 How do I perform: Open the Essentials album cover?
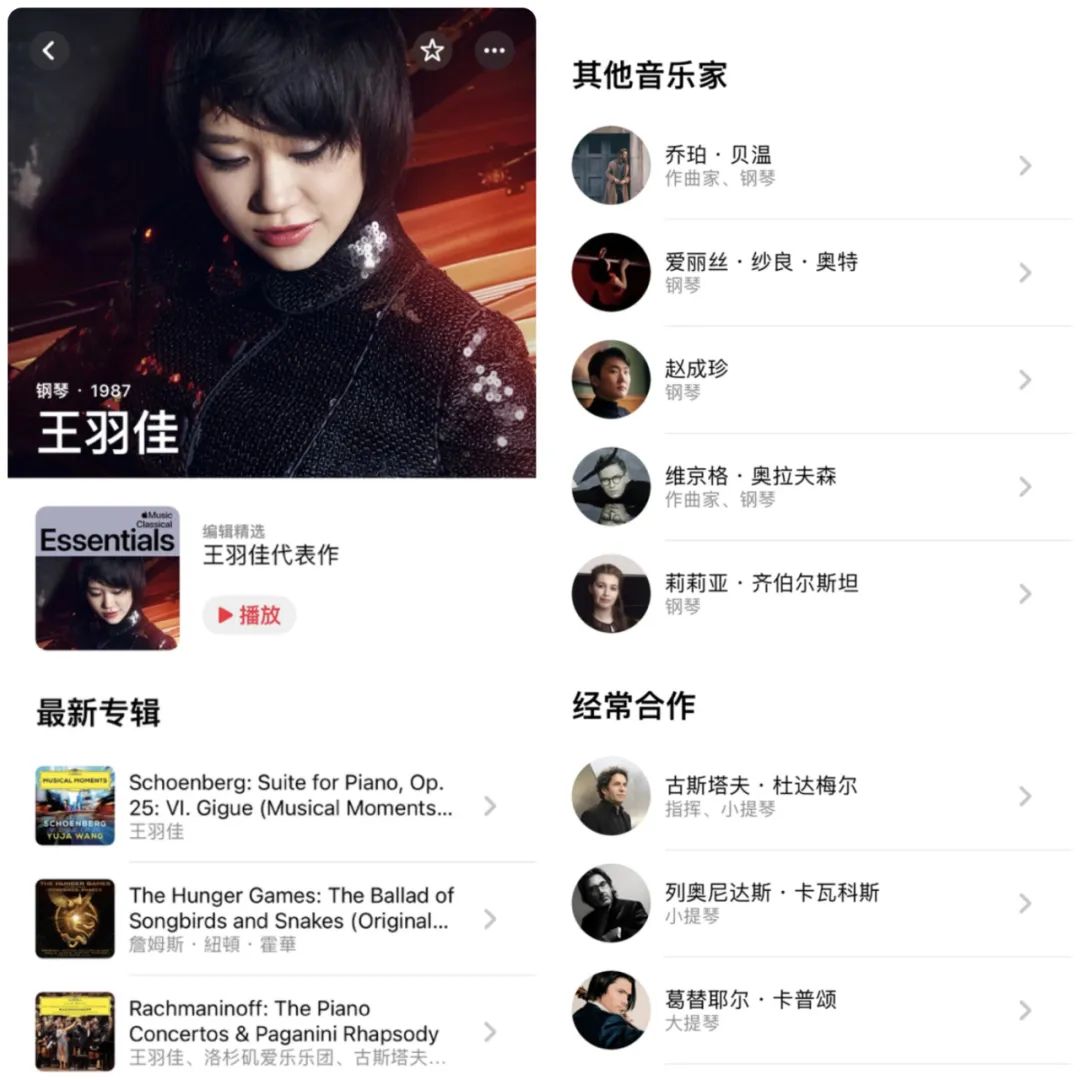(x=107, y=578)
